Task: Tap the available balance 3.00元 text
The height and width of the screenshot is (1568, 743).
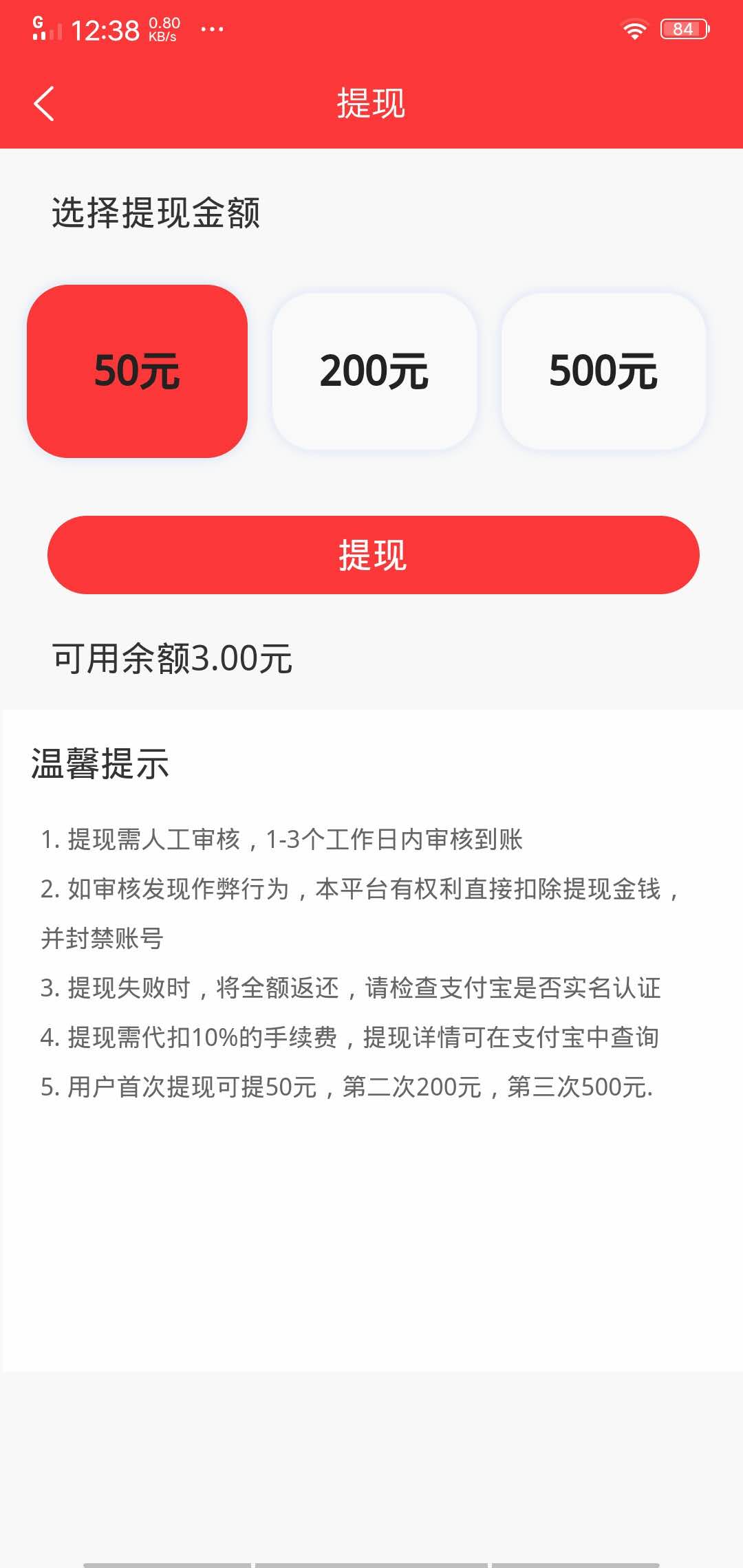Action: tap(172, 658)
